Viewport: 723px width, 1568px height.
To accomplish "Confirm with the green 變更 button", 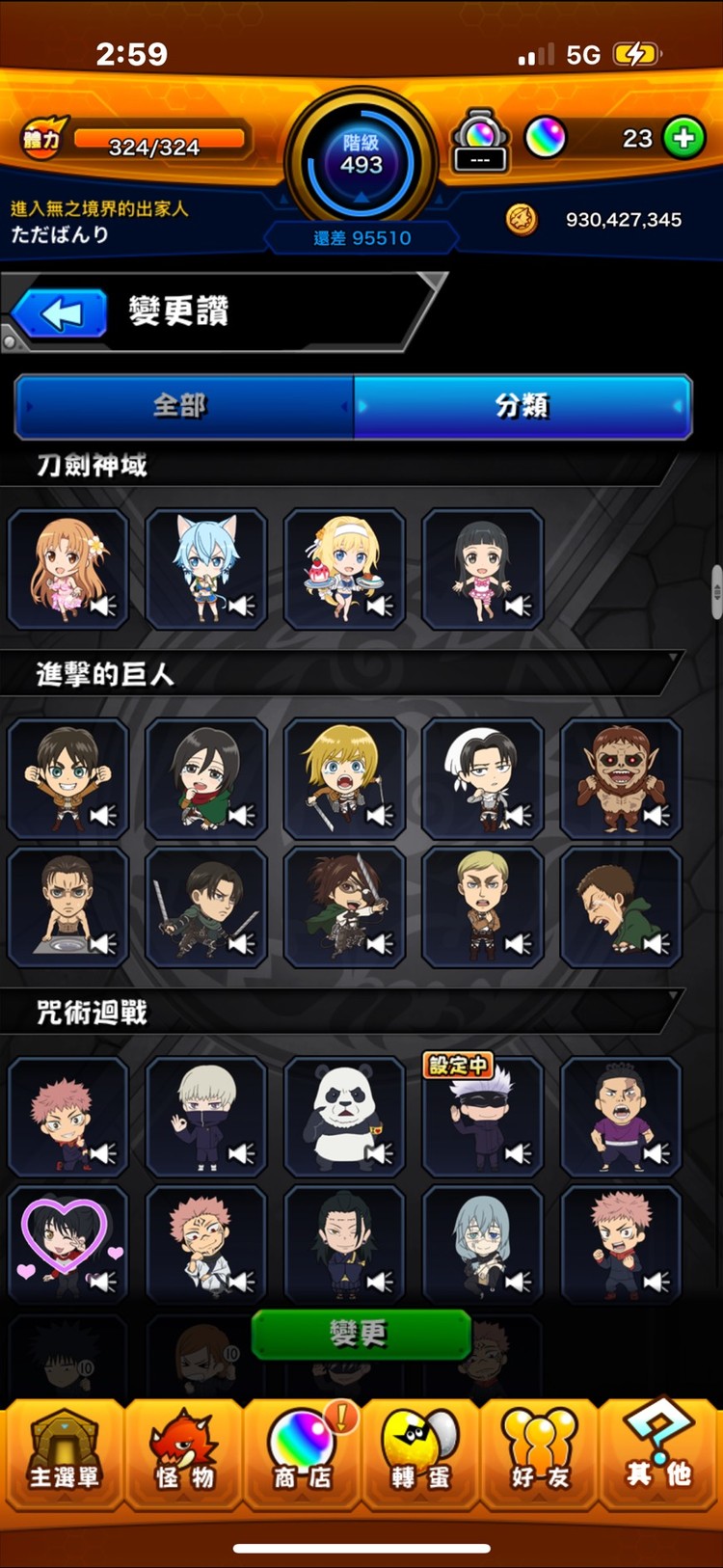I will pyautogui.click(x=361, y=1335).
